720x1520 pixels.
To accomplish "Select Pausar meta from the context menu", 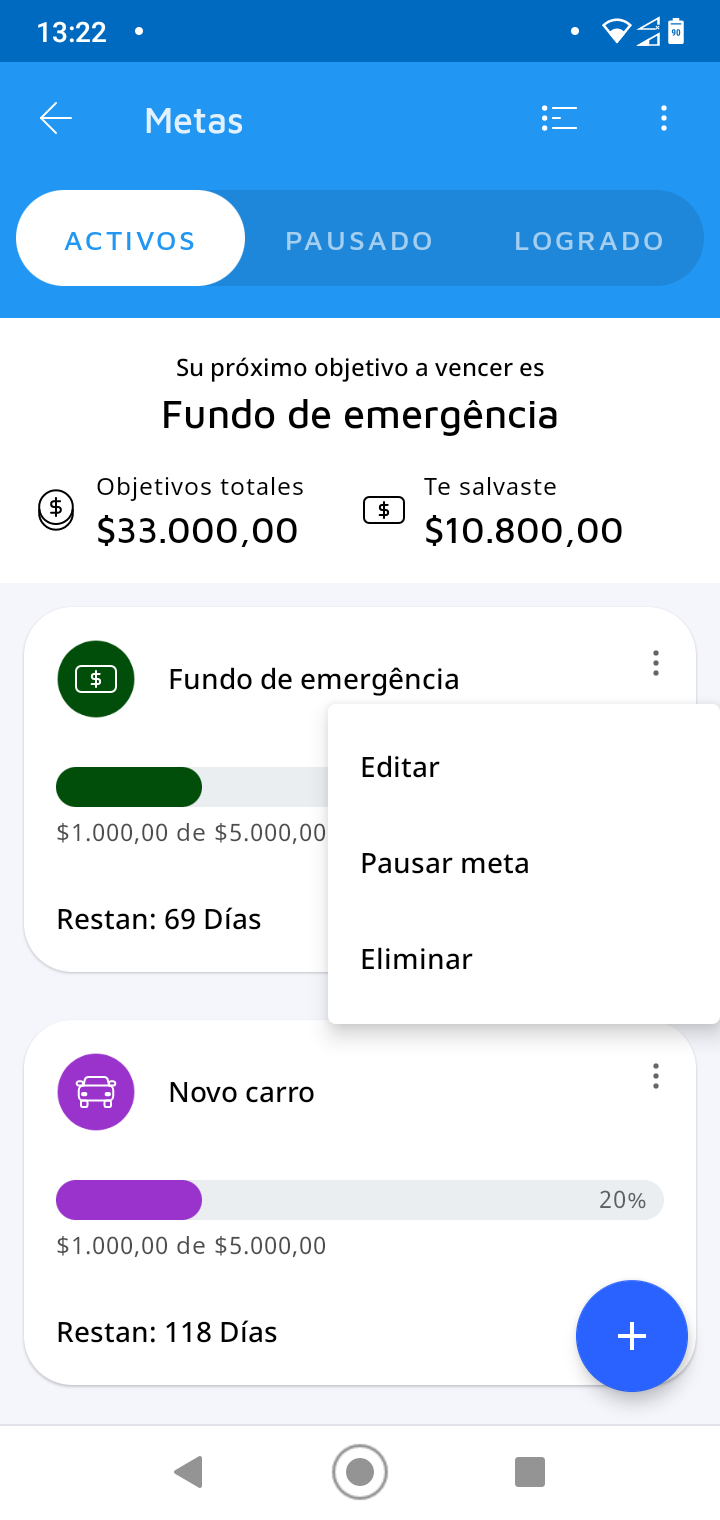I will pos(444,863).
